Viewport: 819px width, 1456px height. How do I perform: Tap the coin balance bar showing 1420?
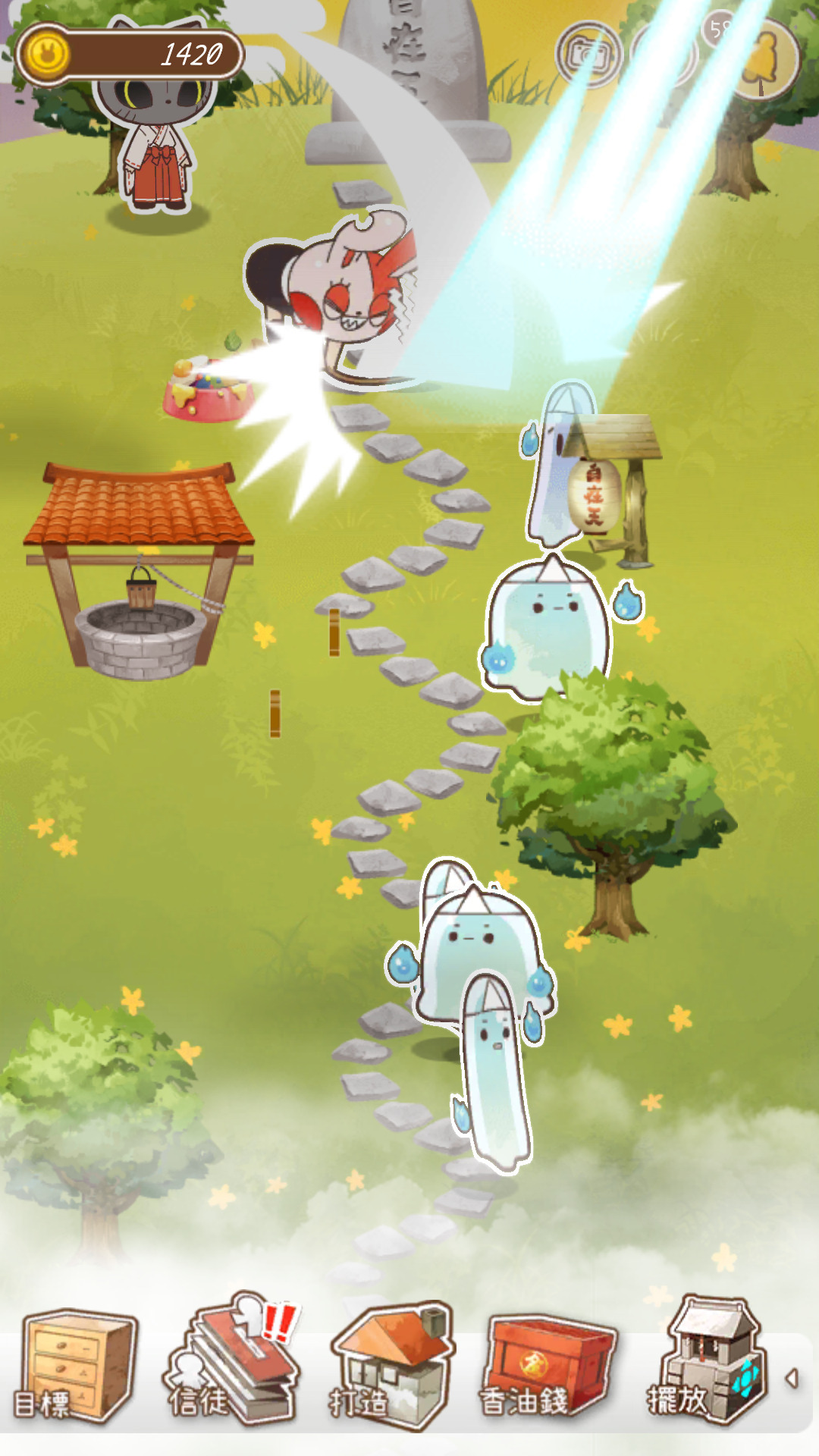[129, 55]
